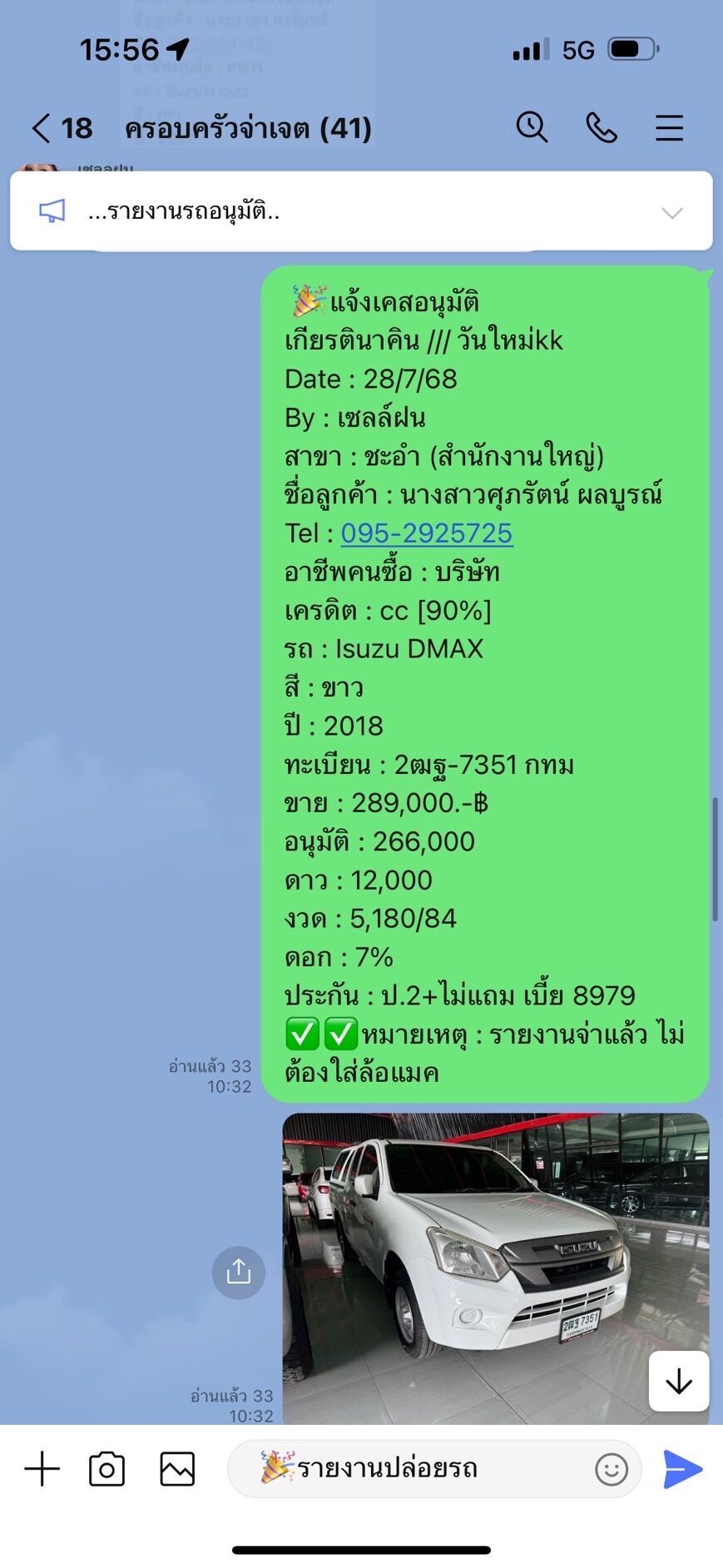Jump to the latest message
This screenshot has height=1568, width=723.
point(679,1382)
